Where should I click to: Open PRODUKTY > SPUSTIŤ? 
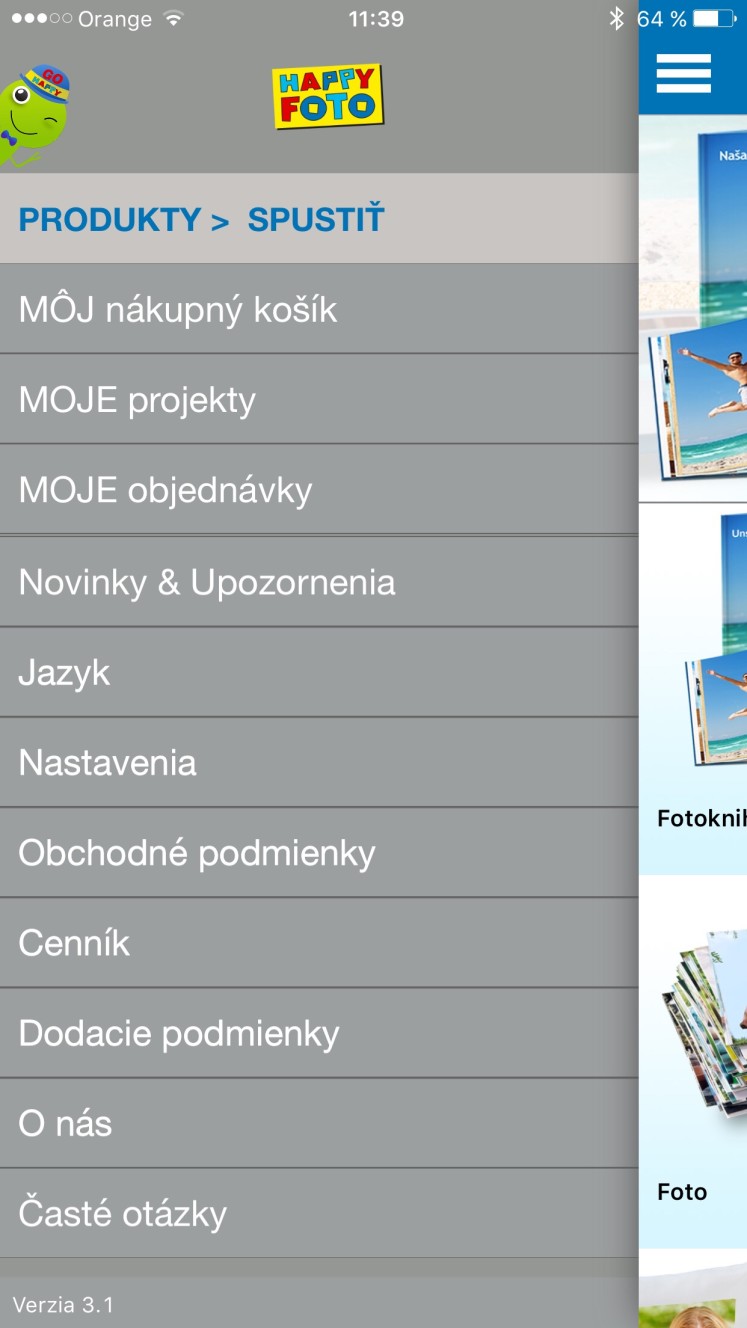pyautogui.click(x=201, y=220)
